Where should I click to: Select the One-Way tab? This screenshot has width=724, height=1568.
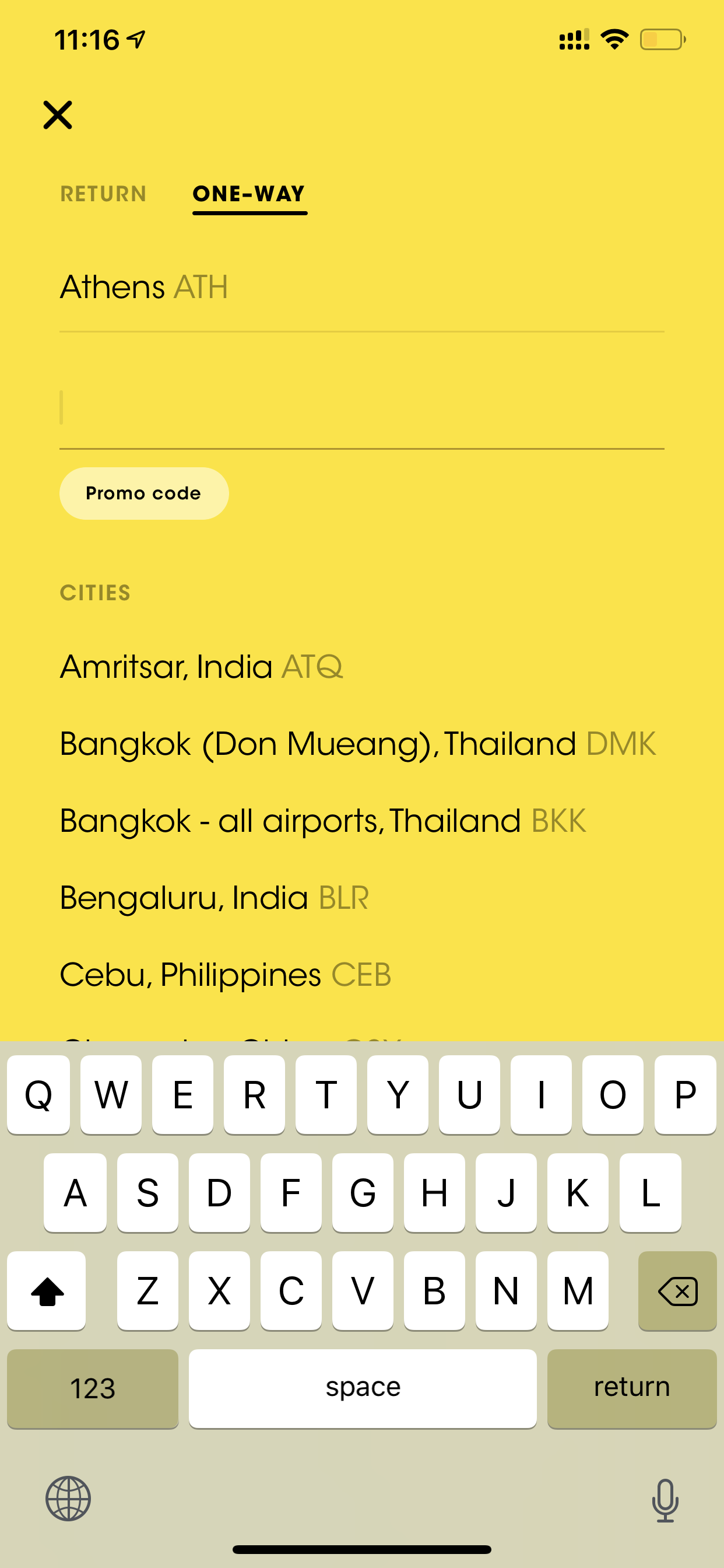click(x=249, y=194)
